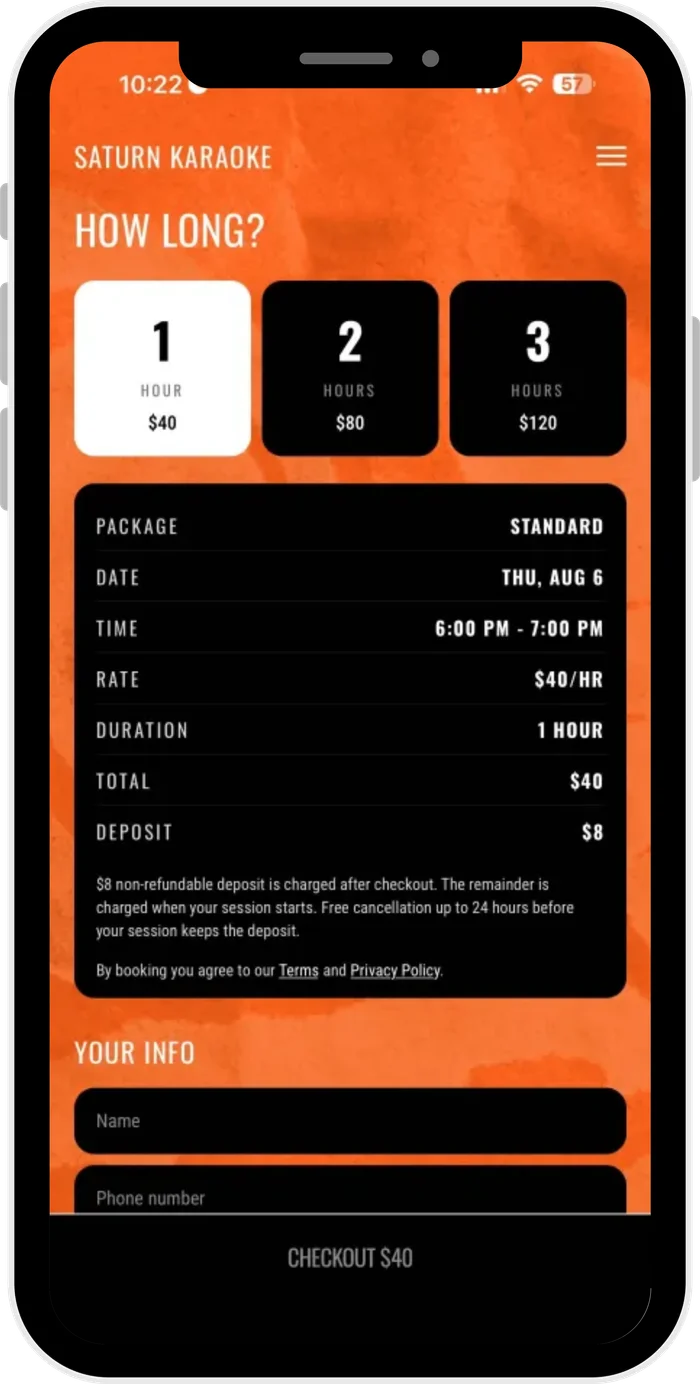Tap the Name field

click(350, 1121)
